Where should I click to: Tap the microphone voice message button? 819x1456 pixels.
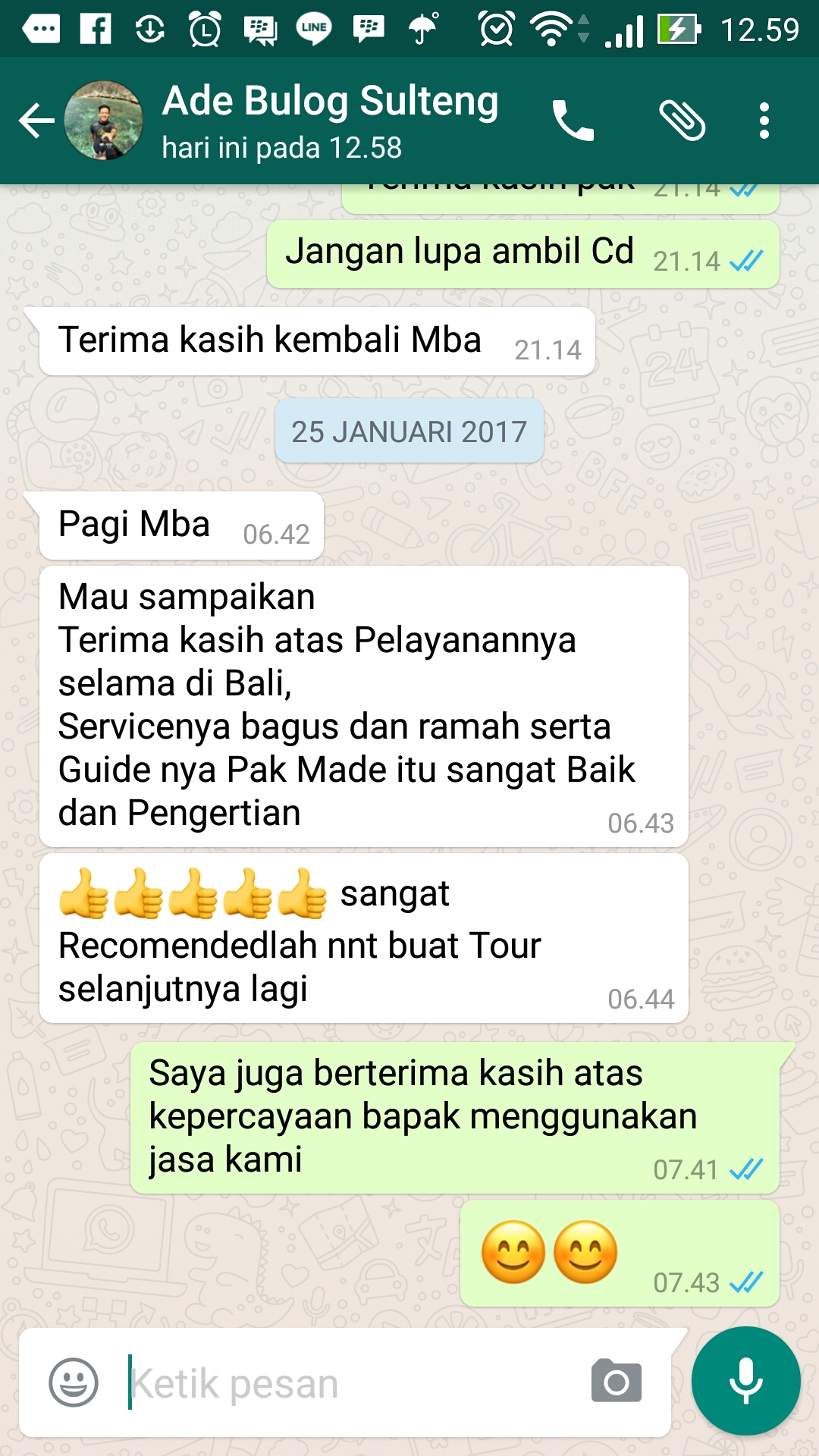[x=746, y=1381]
